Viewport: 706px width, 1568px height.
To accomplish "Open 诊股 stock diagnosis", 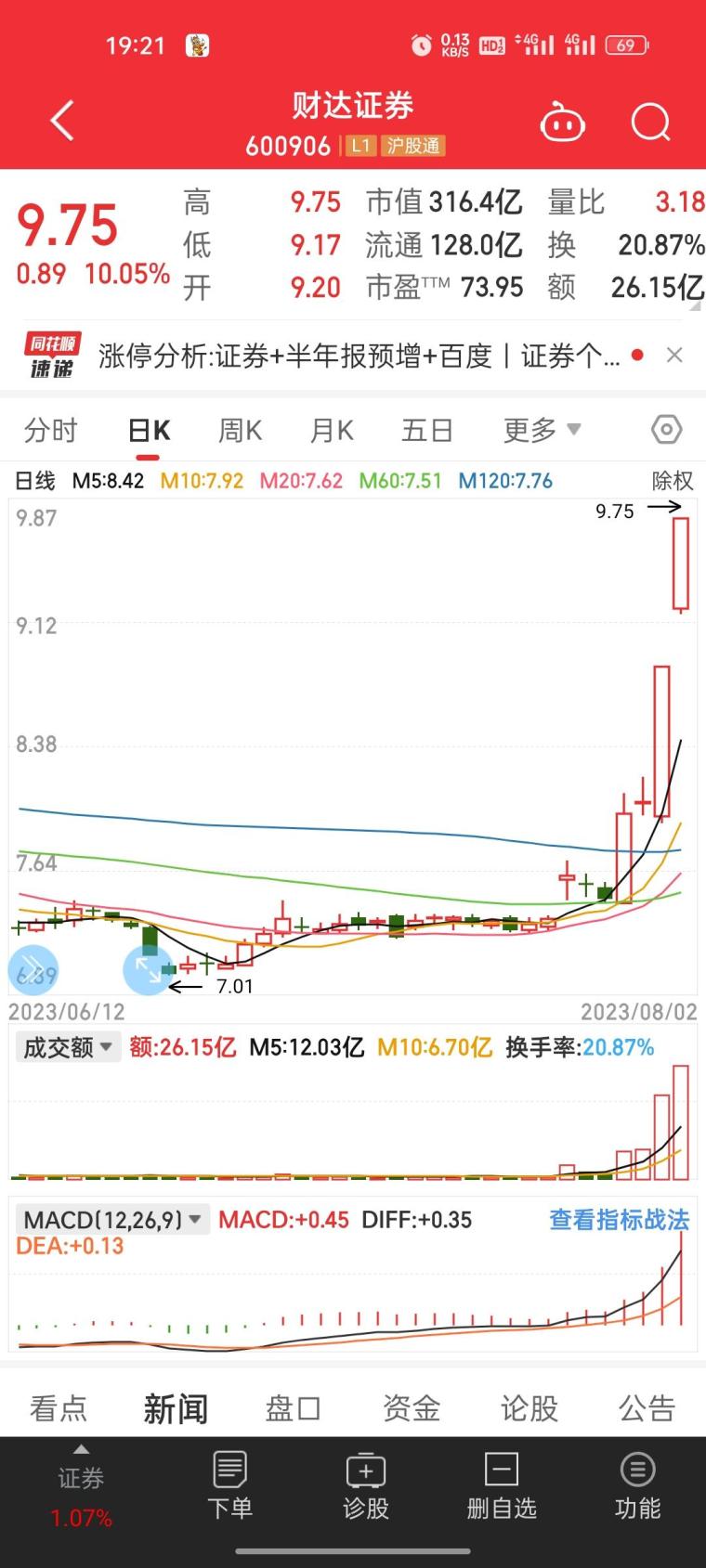I will click(366, 1486).
